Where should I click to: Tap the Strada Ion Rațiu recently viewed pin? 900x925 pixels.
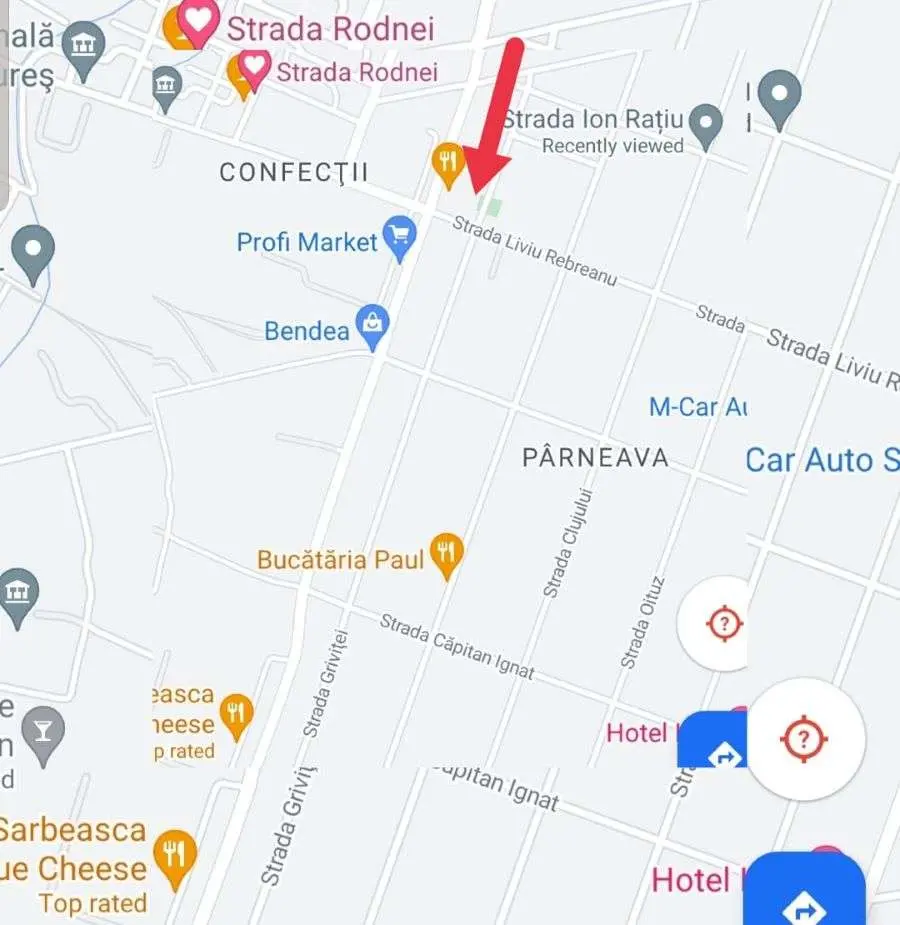coord(707,124)
